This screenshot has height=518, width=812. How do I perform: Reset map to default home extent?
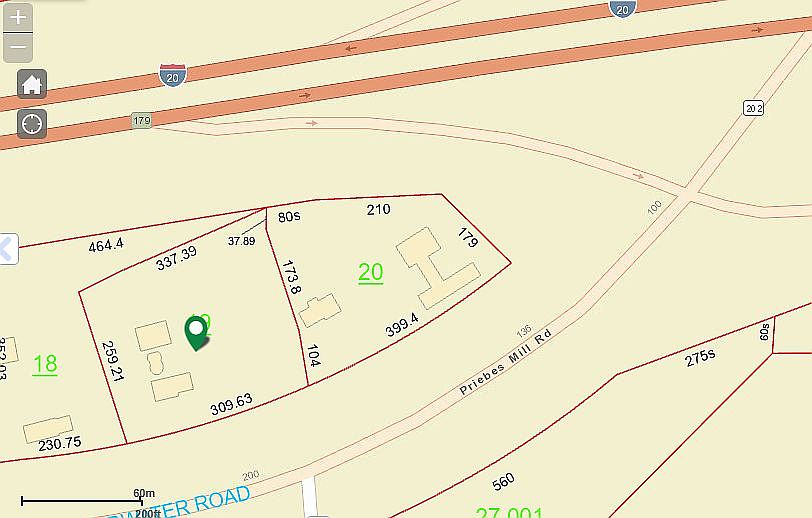click(x=32, y=84)
